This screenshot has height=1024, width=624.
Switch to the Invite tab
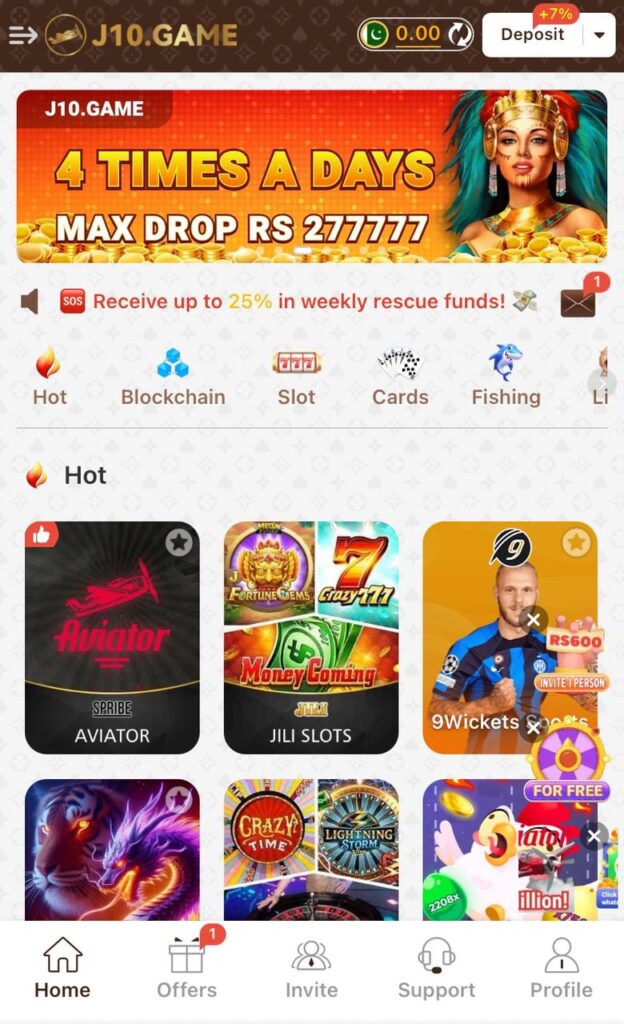tap(311, 968)
